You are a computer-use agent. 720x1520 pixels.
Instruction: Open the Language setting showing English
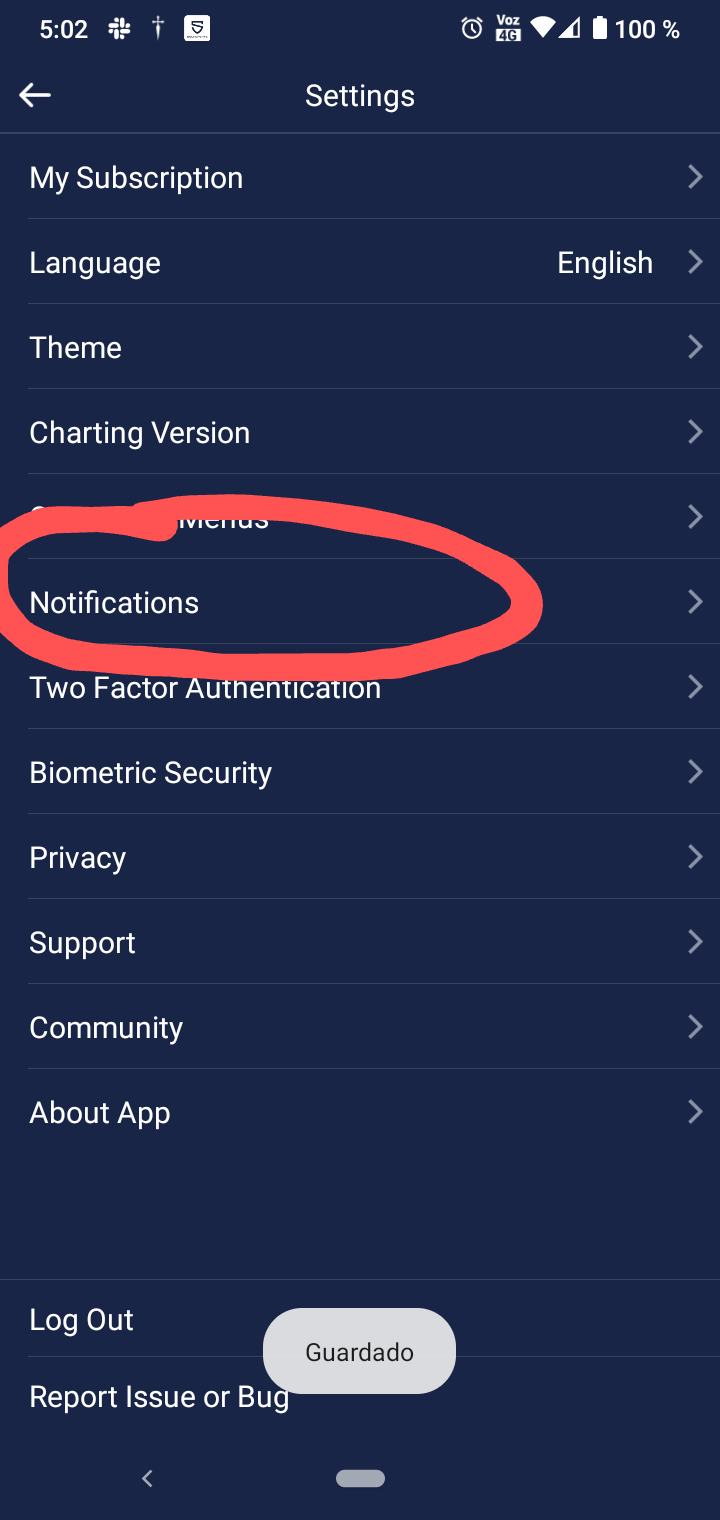pyautogui.click(x=360, y=262)
